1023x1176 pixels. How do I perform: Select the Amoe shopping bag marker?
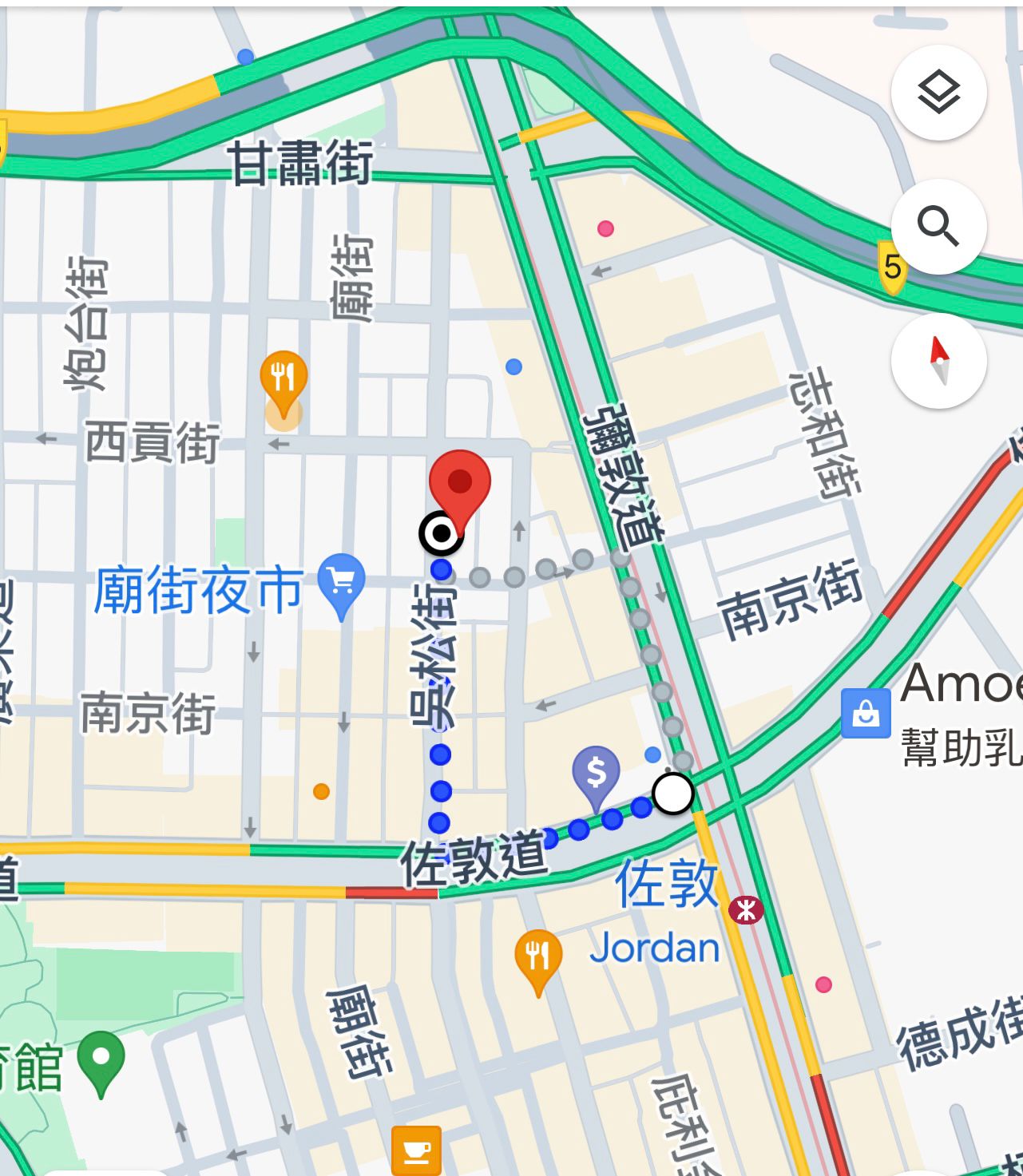pyautogui.click(x=865, y=713)
